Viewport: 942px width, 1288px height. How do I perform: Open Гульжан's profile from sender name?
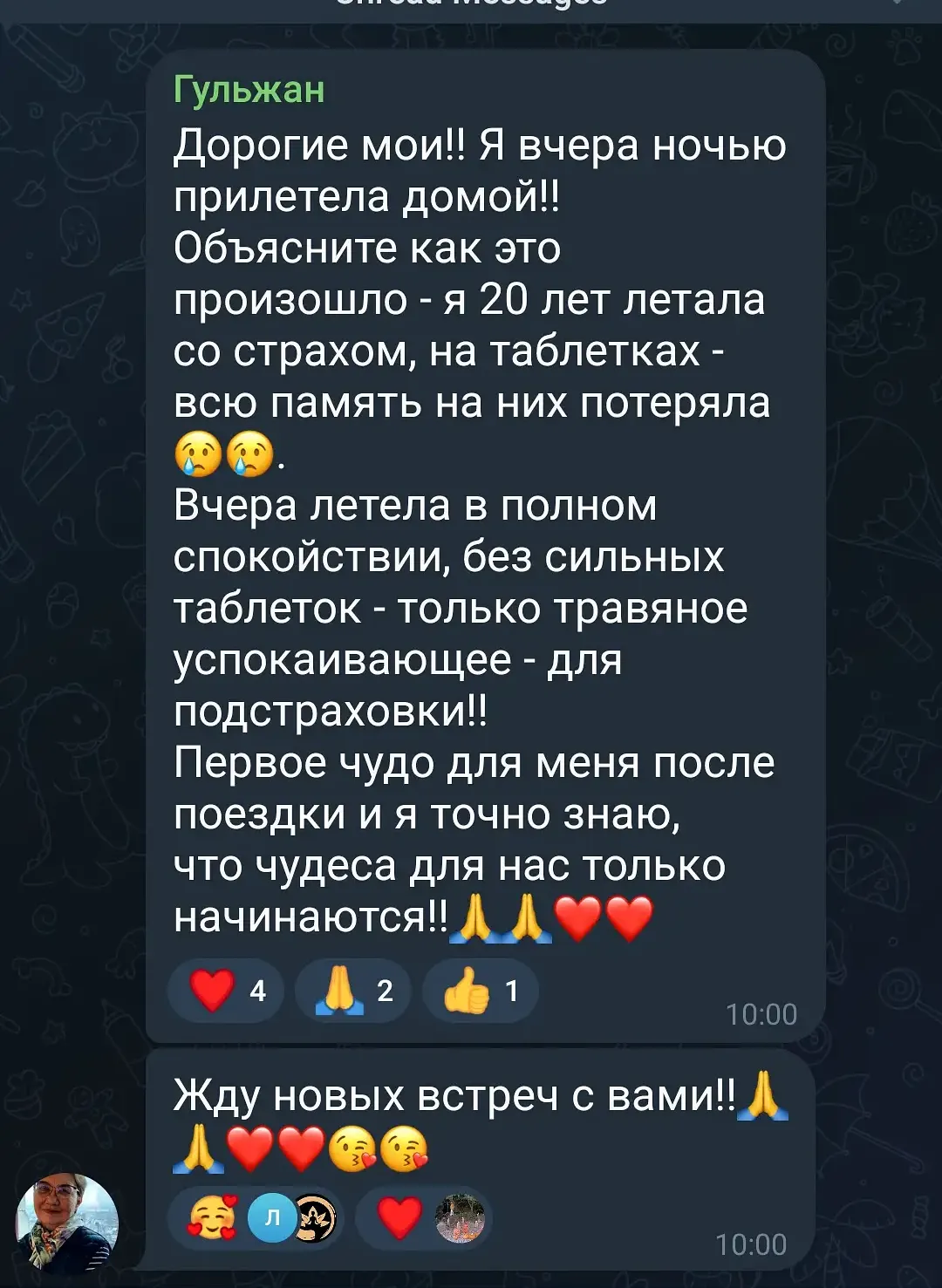[x=249, y=90]
